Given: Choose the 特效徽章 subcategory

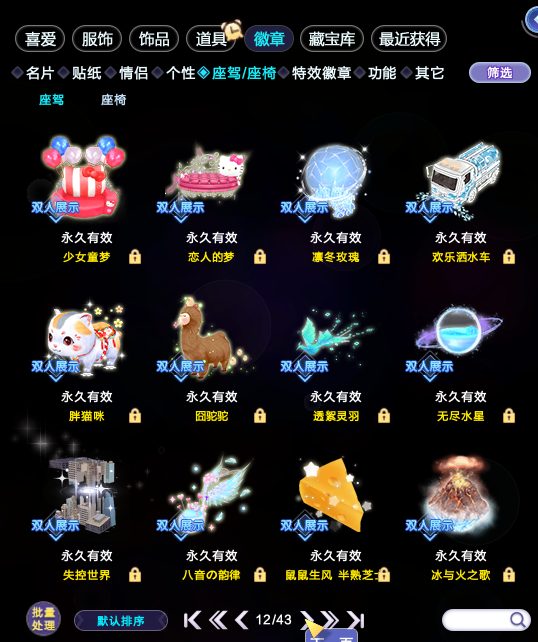Looking at the screenshot, I should [321, 73].
